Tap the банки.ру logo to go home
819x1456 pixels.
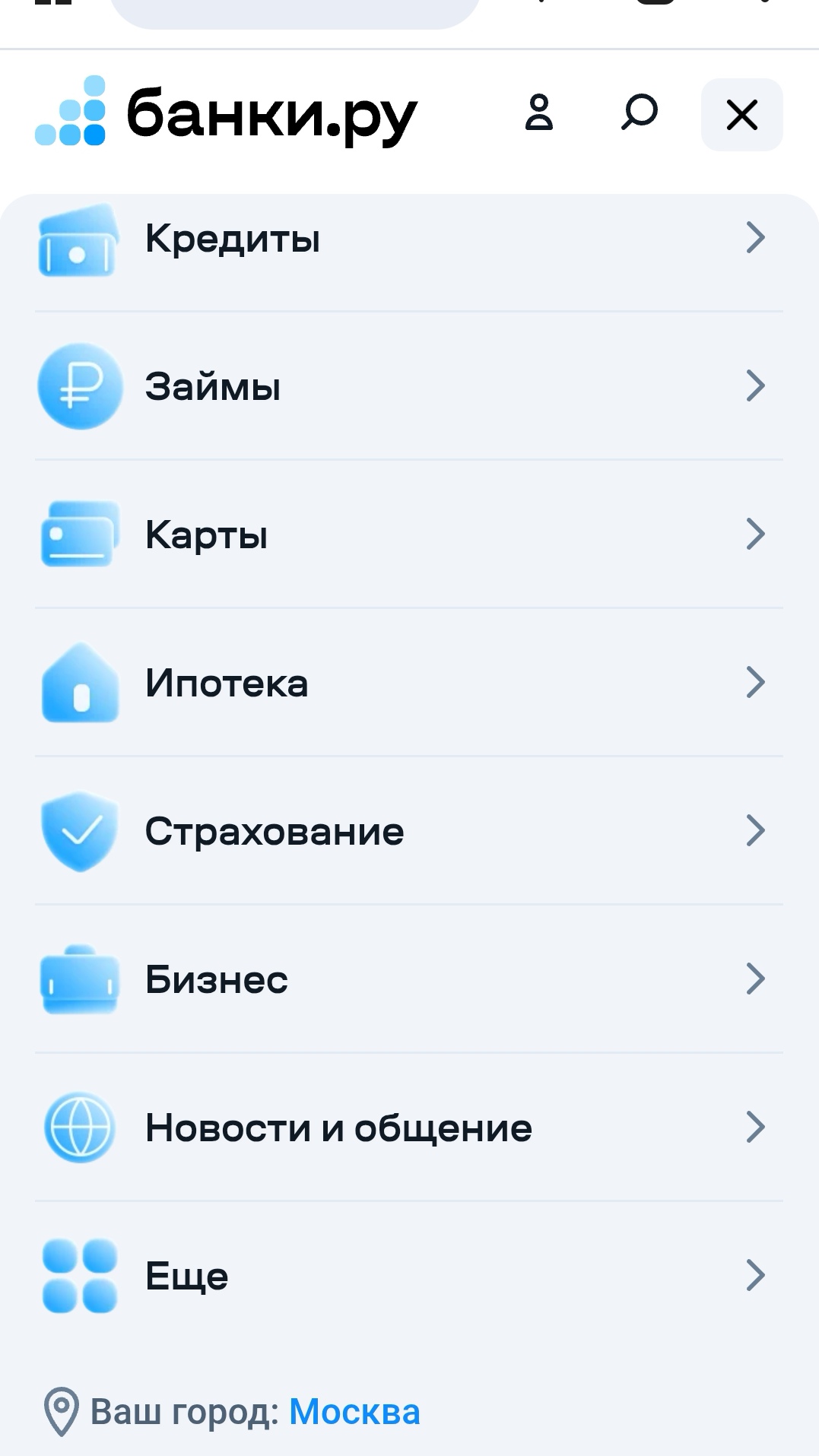tap(227, 114)
